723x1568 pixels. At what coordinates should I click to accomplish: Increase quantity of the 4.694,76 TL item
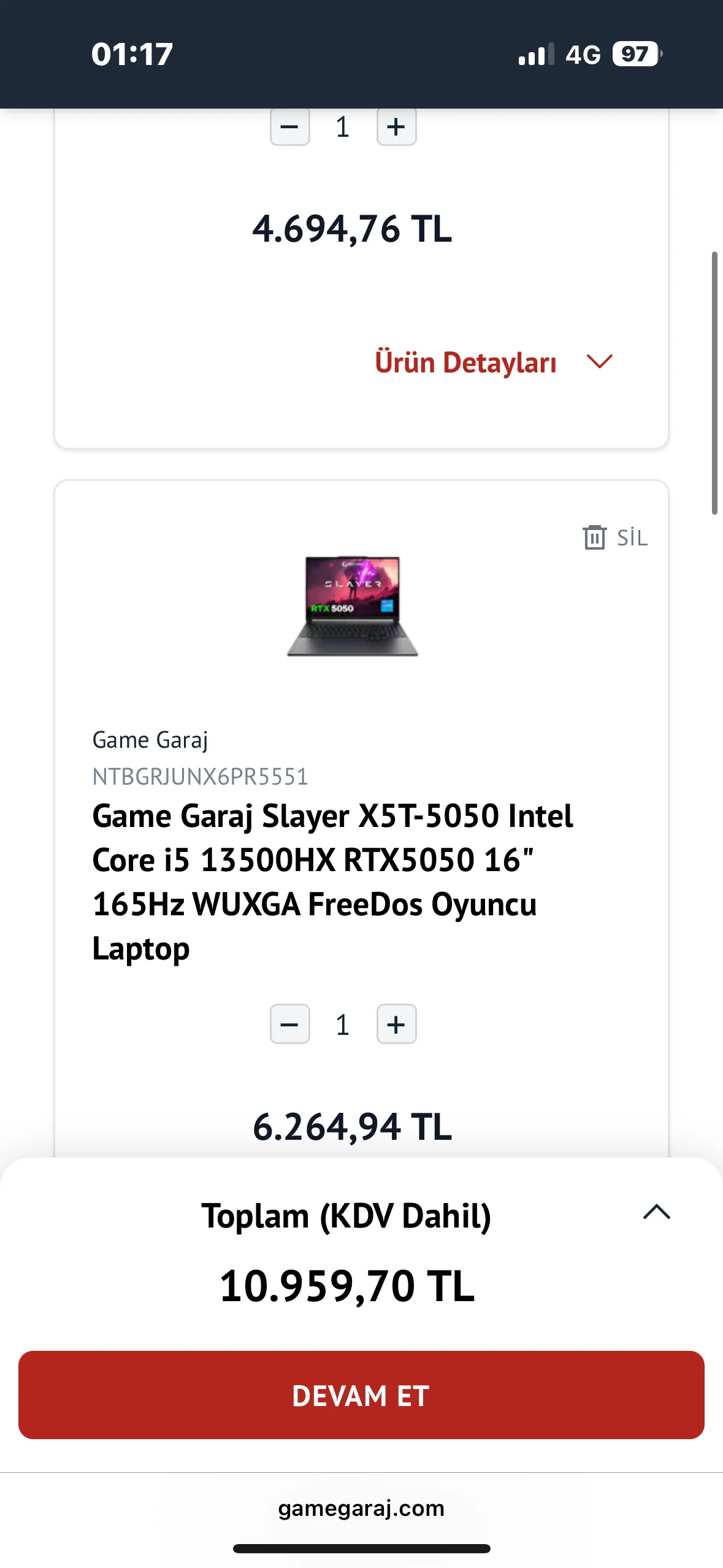(396, 127)
